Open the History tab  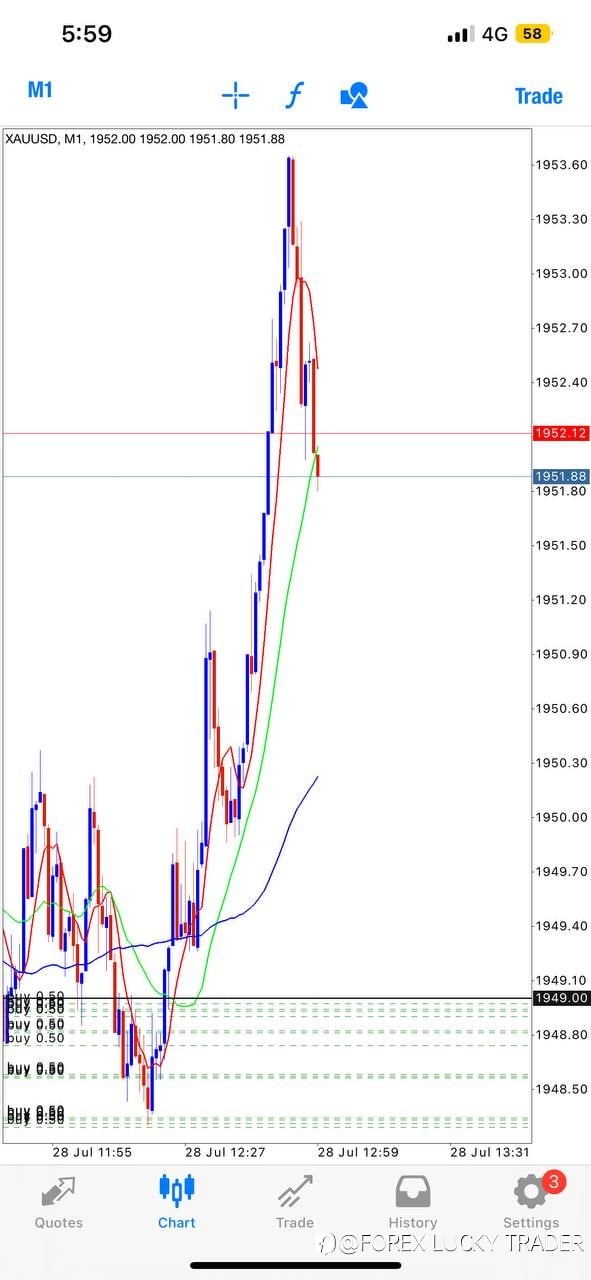[412, 1202]
